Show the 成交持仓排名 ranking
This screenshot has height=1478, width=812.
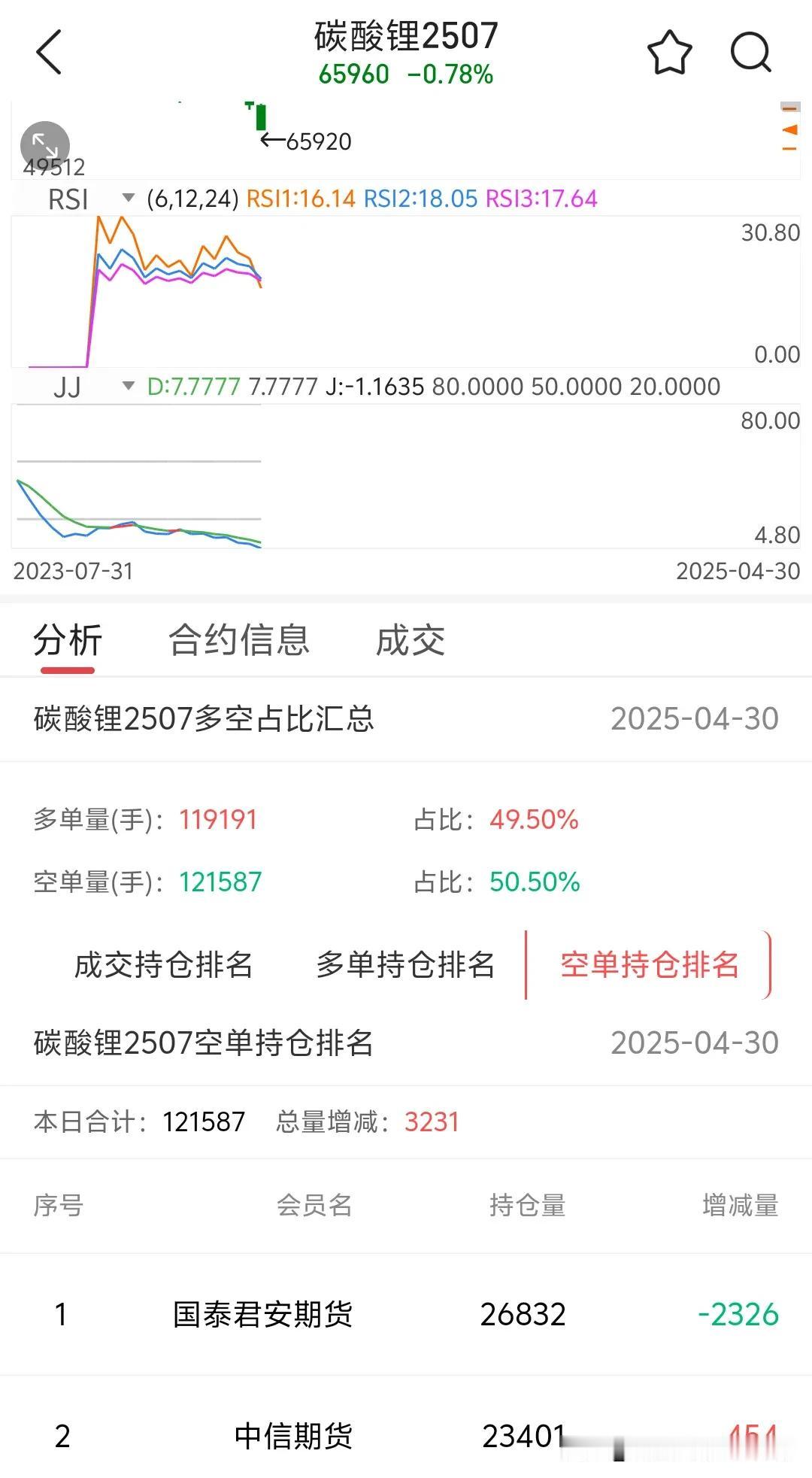pyautogui.click(x=163, y=965)
